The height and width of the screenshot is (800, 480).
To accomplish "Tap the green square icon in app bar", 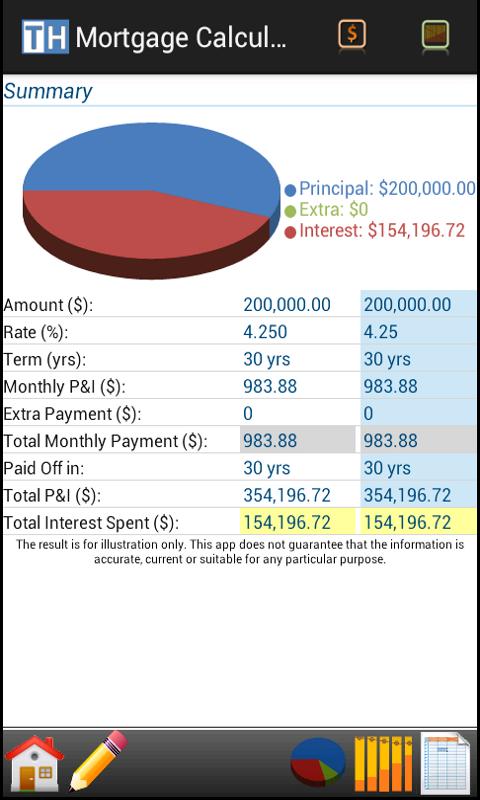I will click(435, 35).
